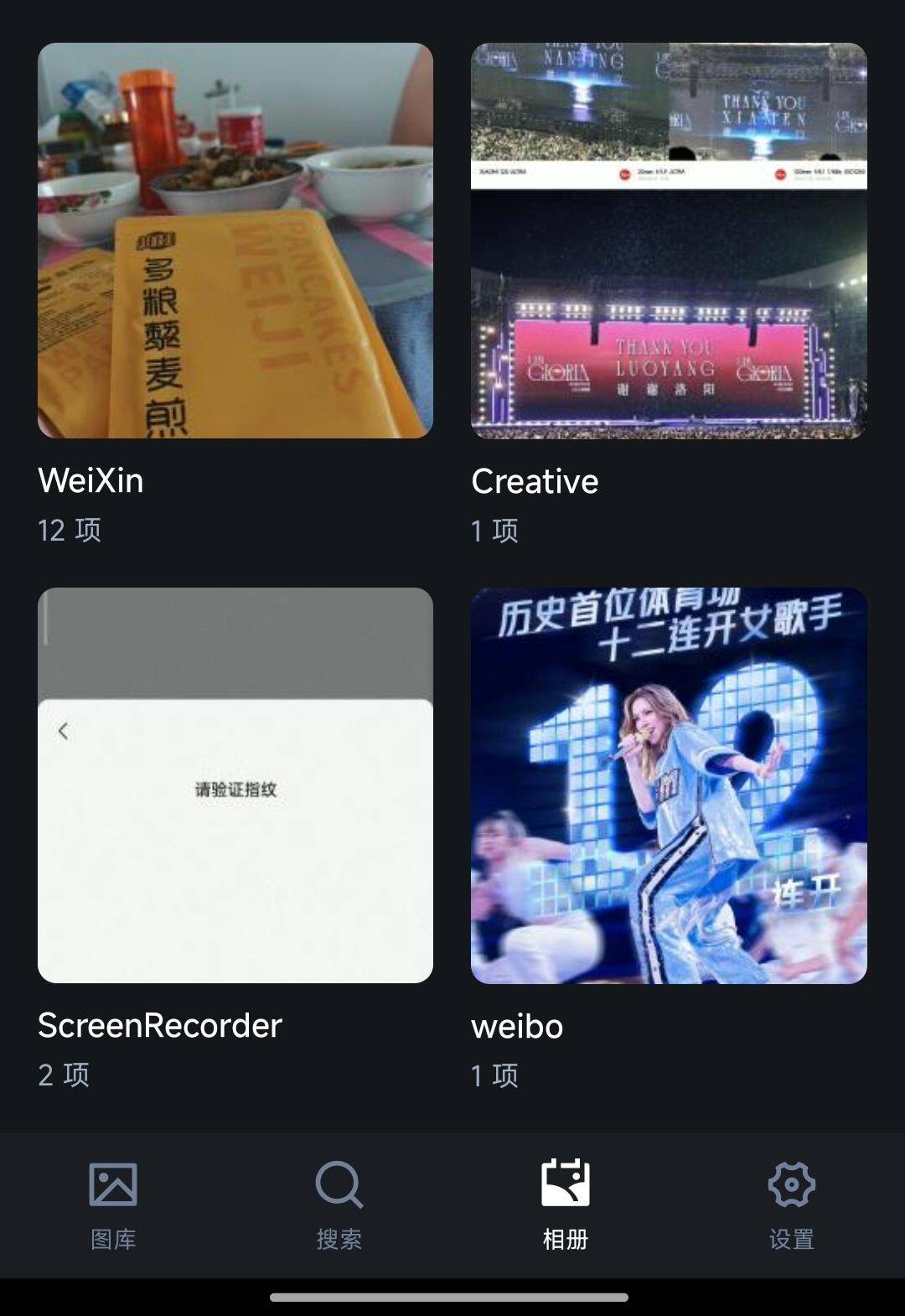Go to the 搜索 tab
Screen dimensions: 905x1316
[x=339, y=1205]
